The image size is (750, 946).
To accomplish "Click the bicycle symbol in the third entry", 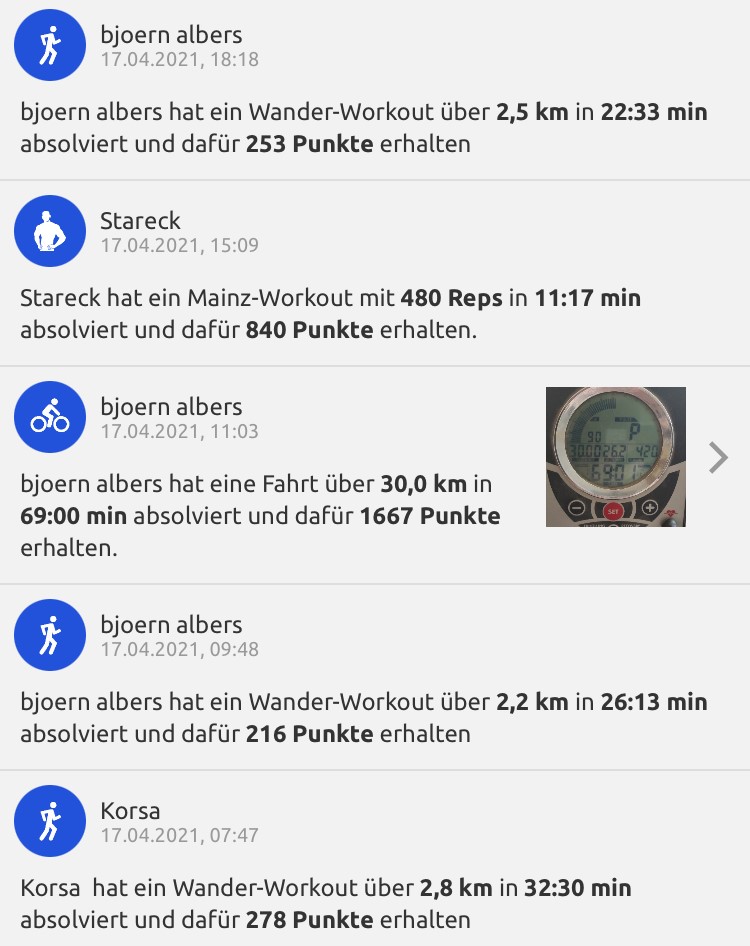I will (x=50, y=417).
